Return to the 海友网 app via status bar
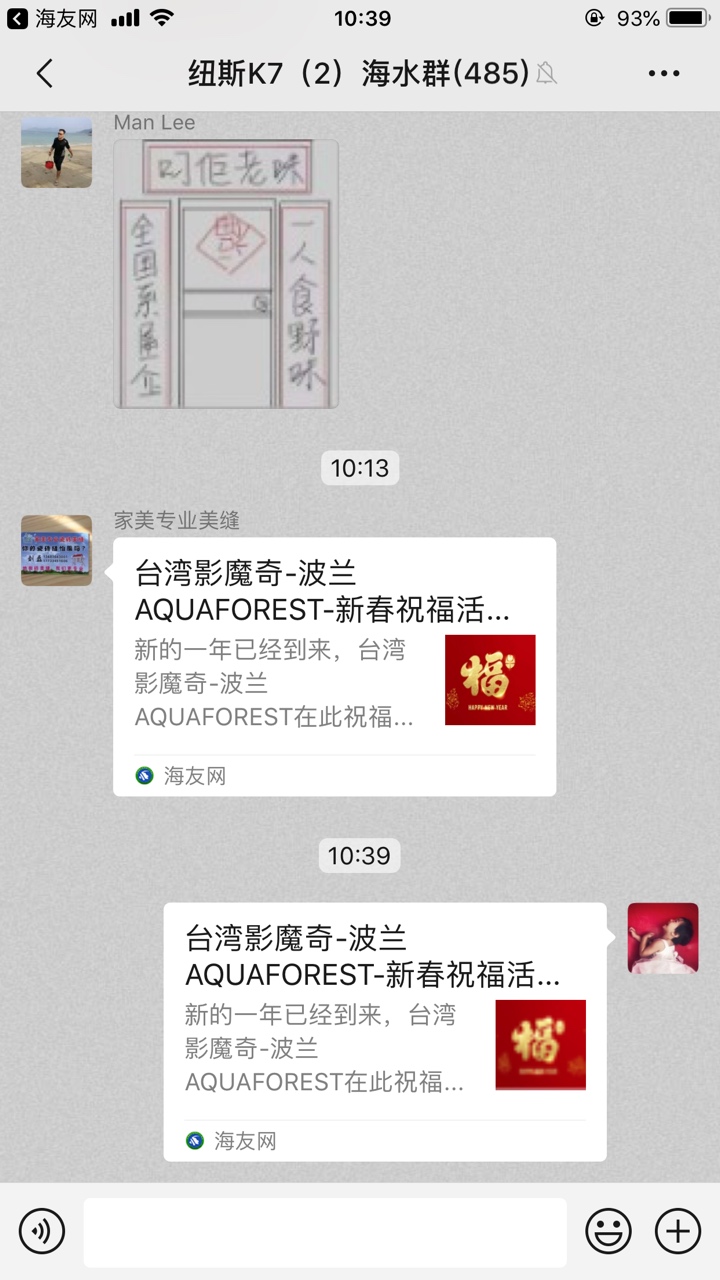Screen dimensions: 720x1280 52,18
